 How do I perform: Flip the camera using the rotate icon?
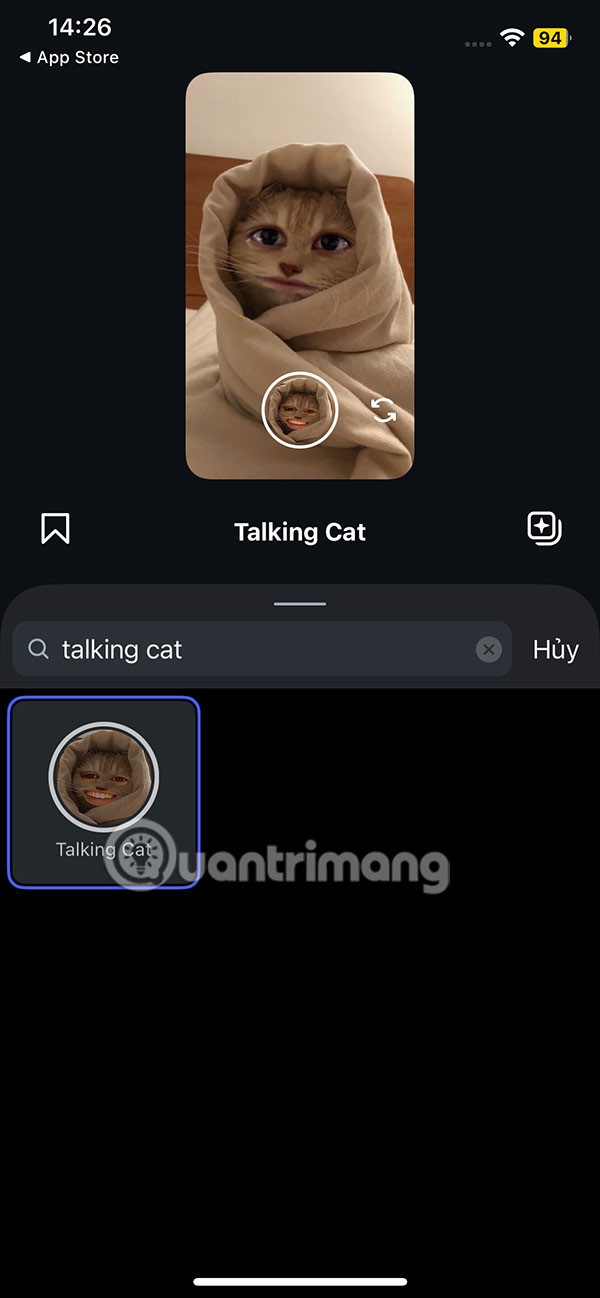(384, 410)
